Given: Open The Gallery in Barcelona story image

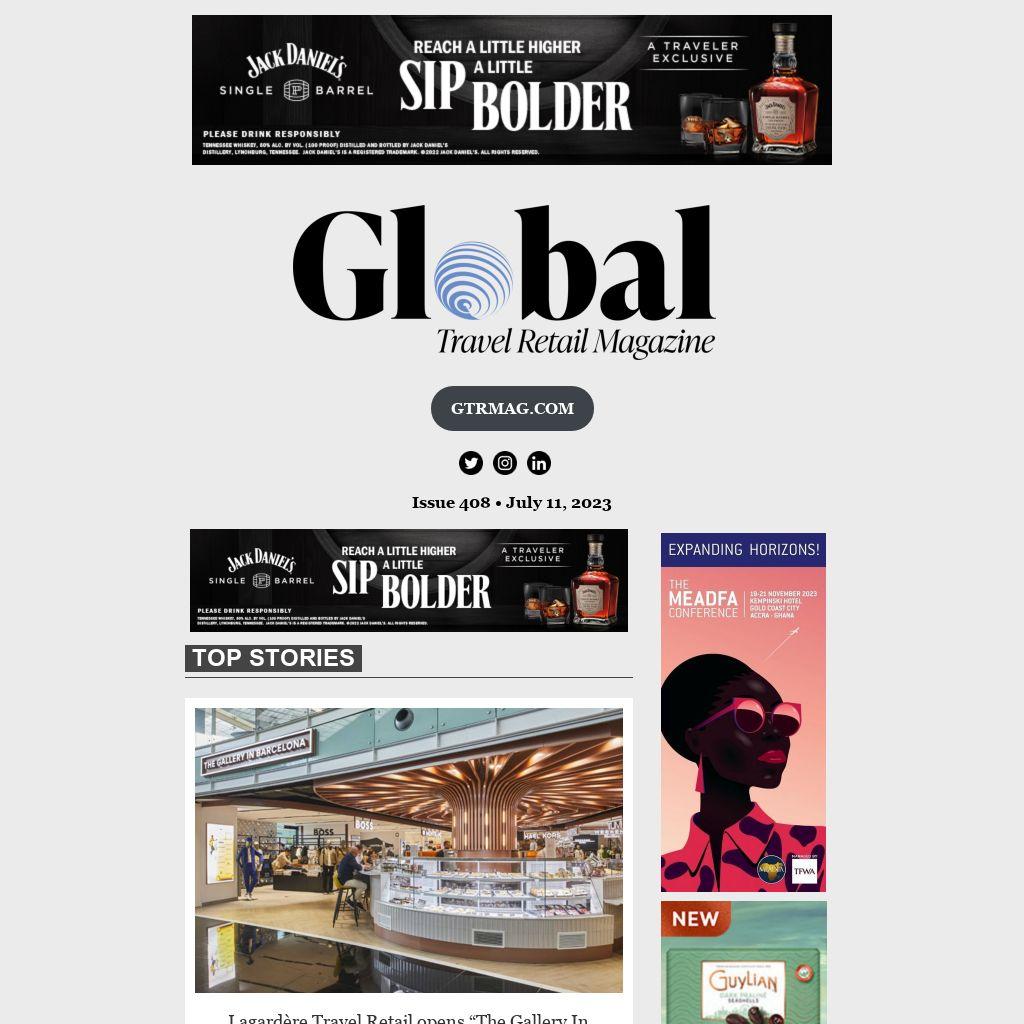Looking at the screenshot, I should (x=408, y=850).
